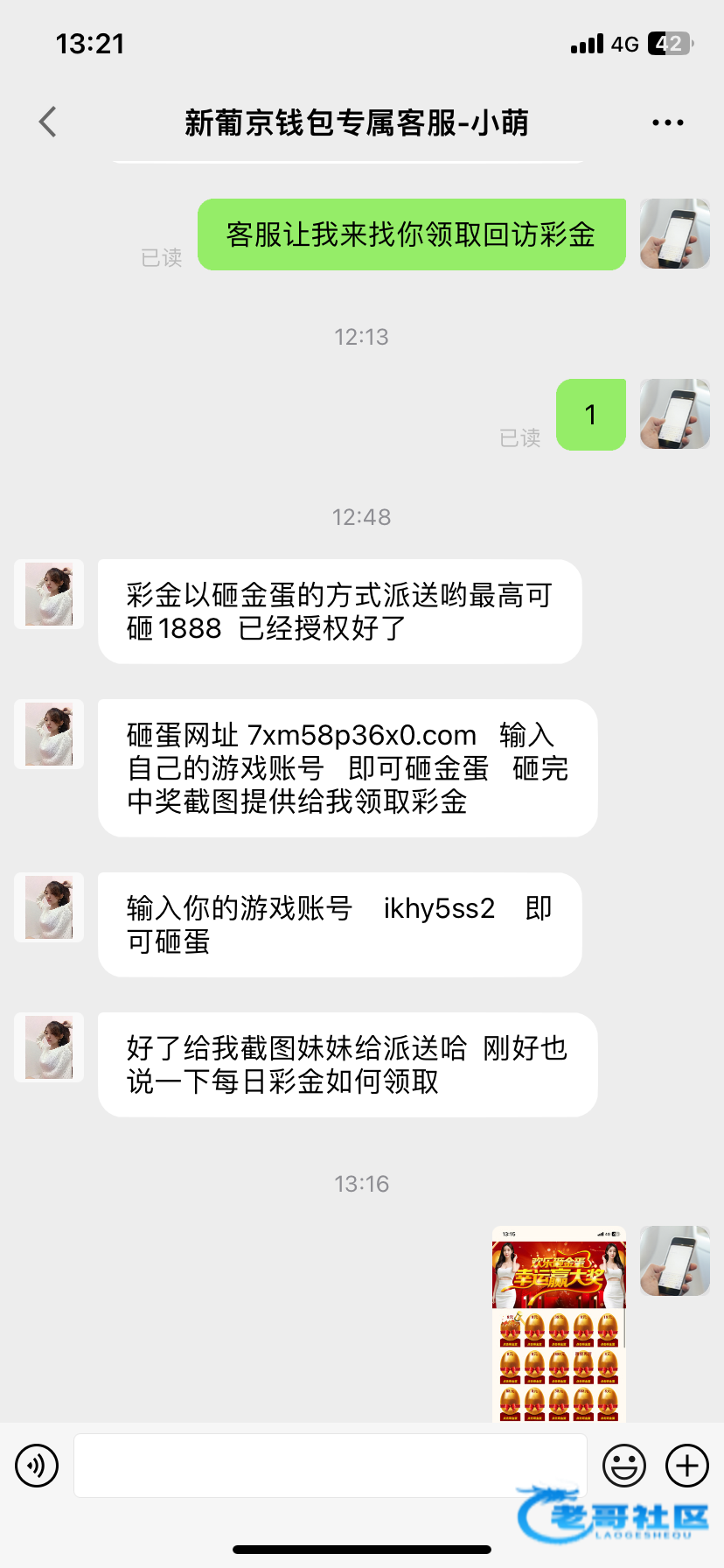The width and height of the screenshot is (724, 1568).
Task: Focus the message text field
Action: (x=330, y=1466)
